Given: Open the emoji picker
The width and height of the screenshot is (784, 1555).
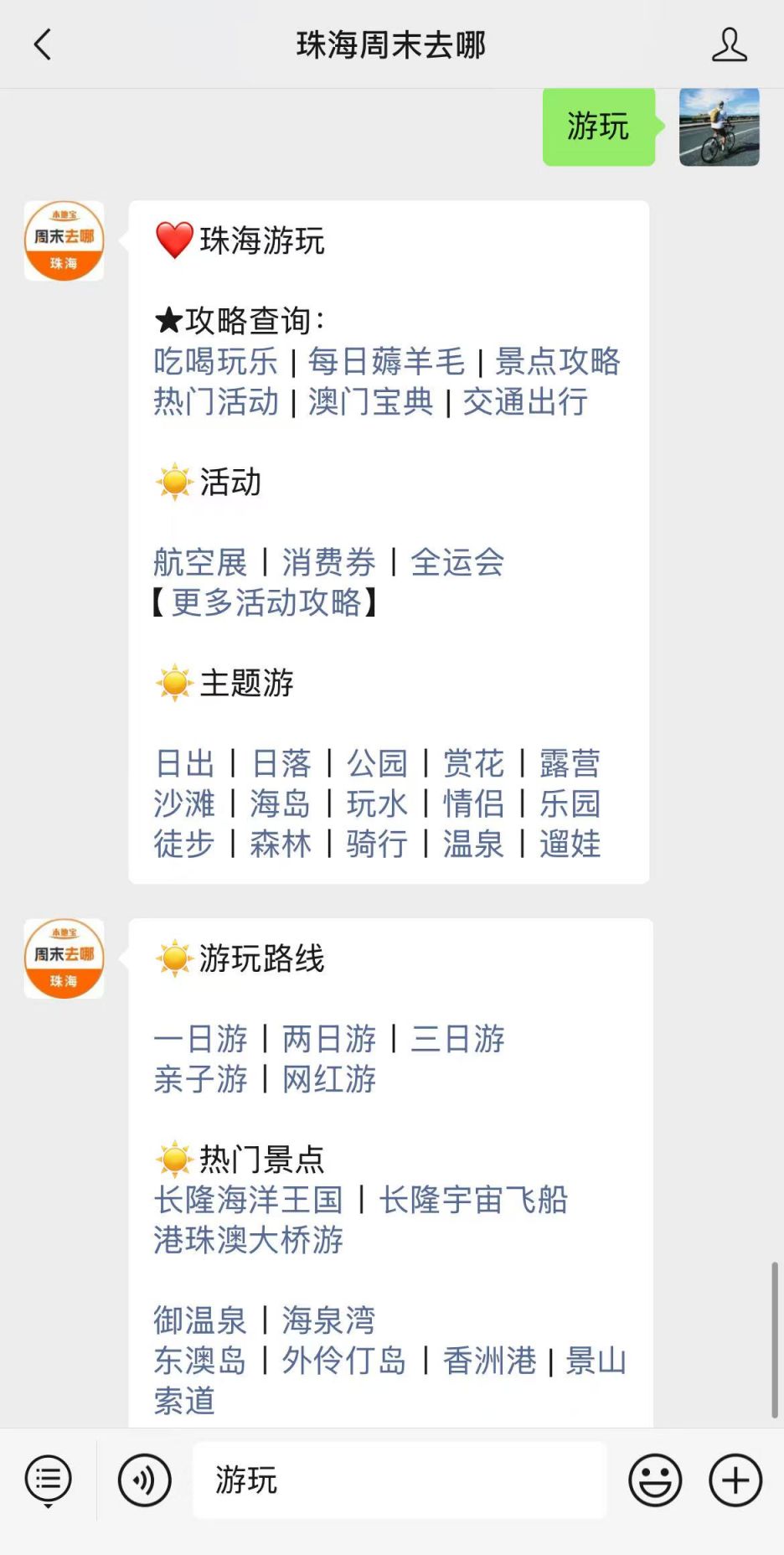Looking at the screenshot, I should coord(655,1480).
